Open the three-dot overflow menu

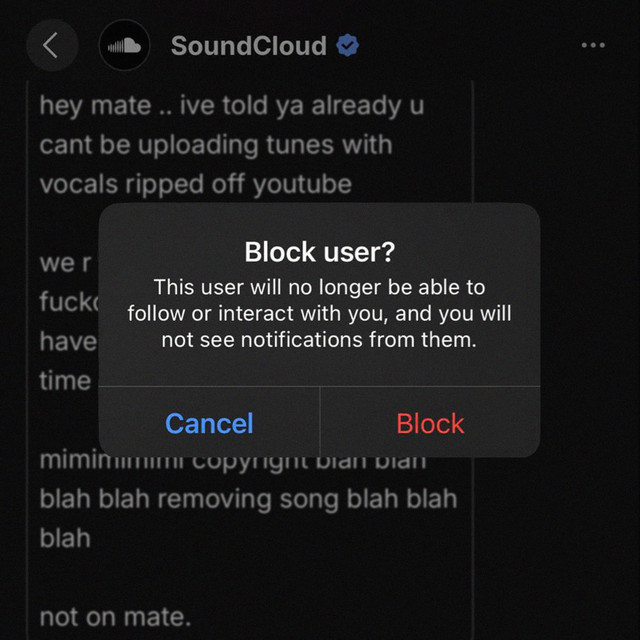pos(593,45)
